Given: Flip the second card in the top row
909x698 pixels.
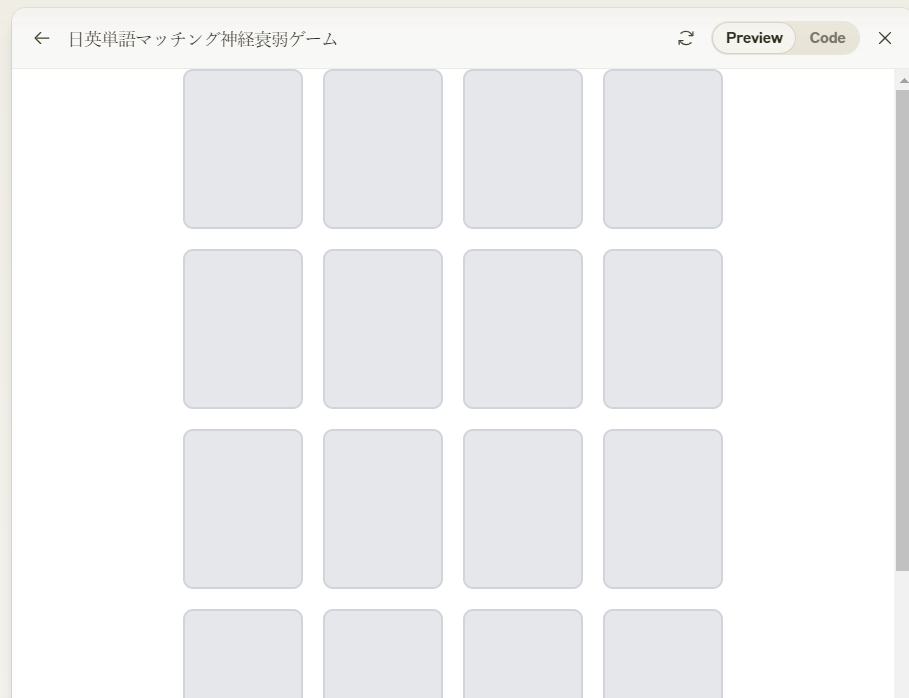Looking at the screenshot, I should pos(383,149).
